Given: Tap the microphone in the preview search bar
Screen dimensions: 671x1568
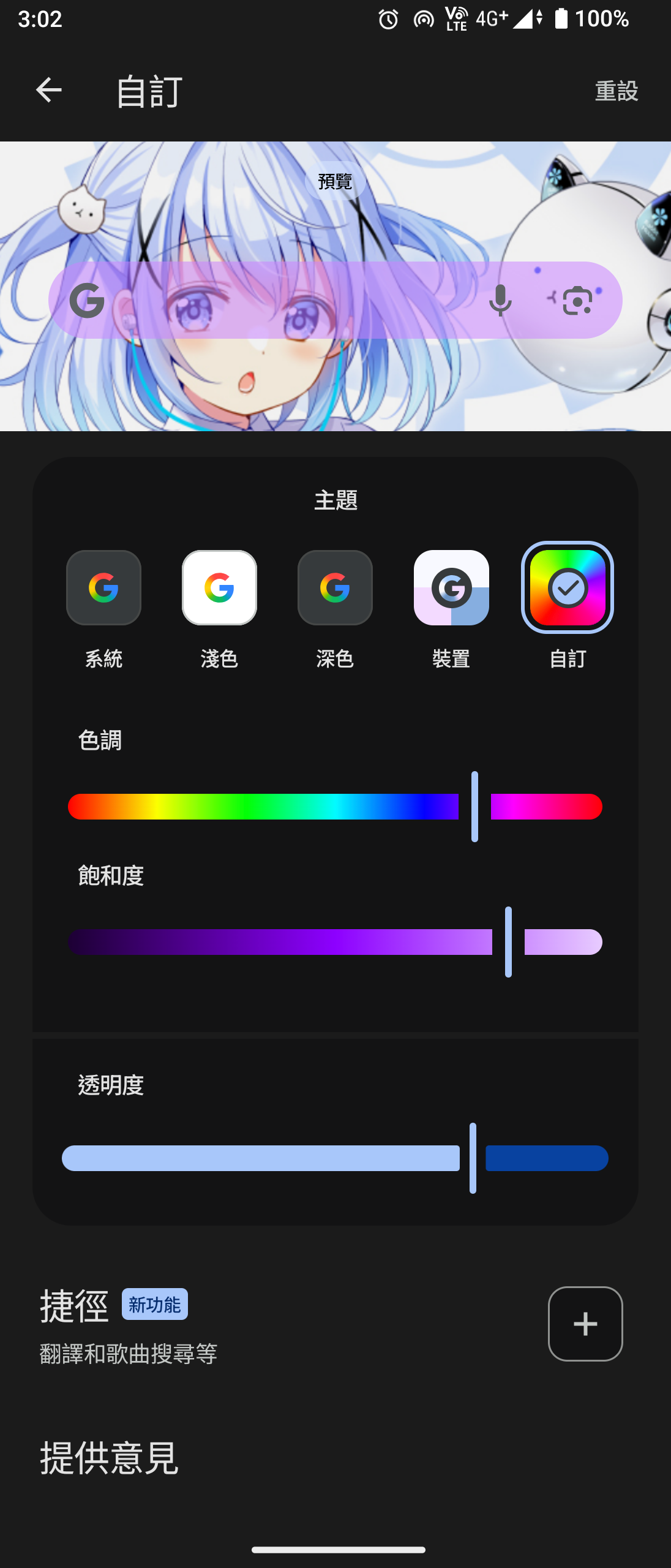Looking at the screenshot, I should pos(500,300).
